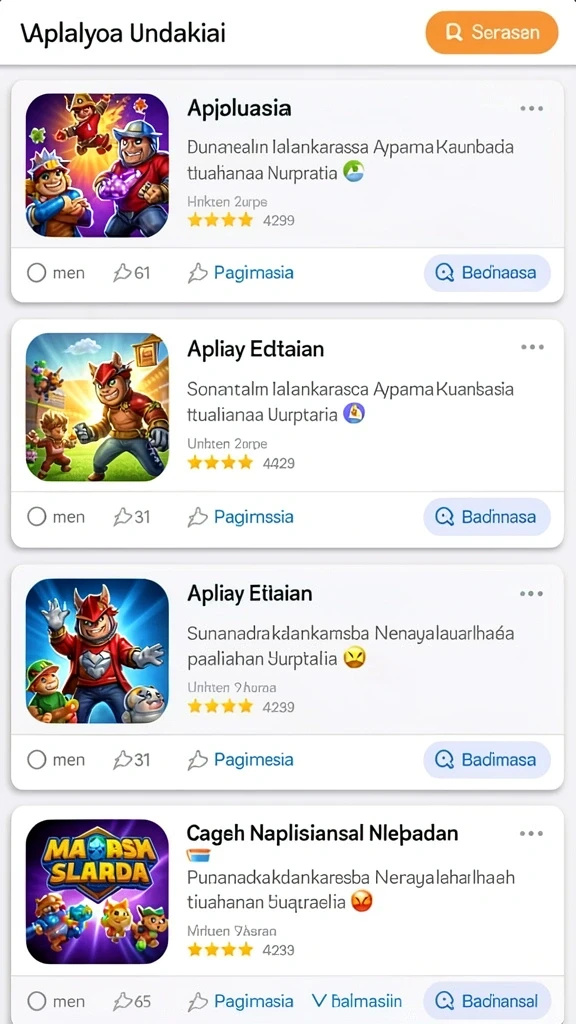Image resolution: width=576 pixels, height=1024 pixels.
Task: Tap the Bednaasa button under Apjoluasia
Action: click(x=487, y=273)
